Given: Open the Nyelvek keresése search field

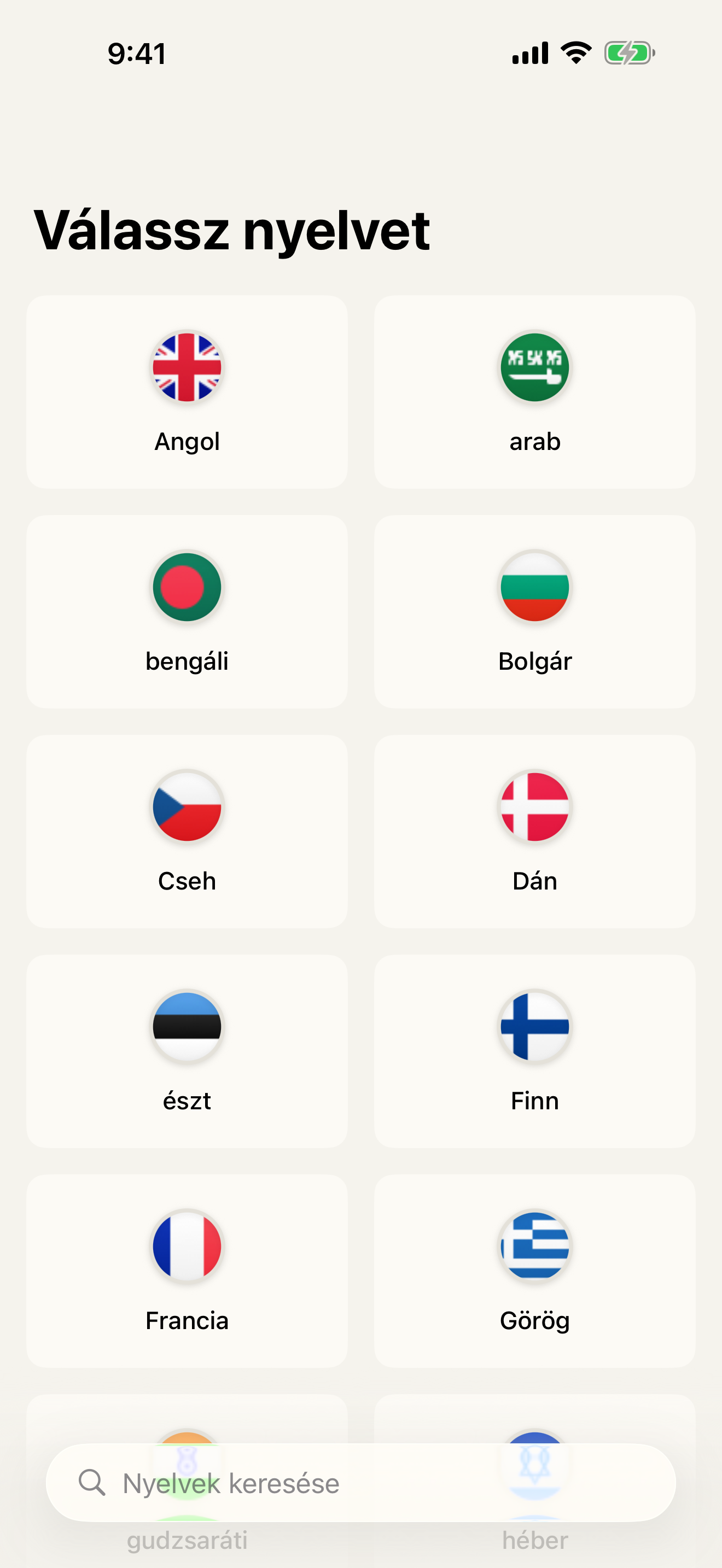Looking at the screenshot, I should point(360,1483).
